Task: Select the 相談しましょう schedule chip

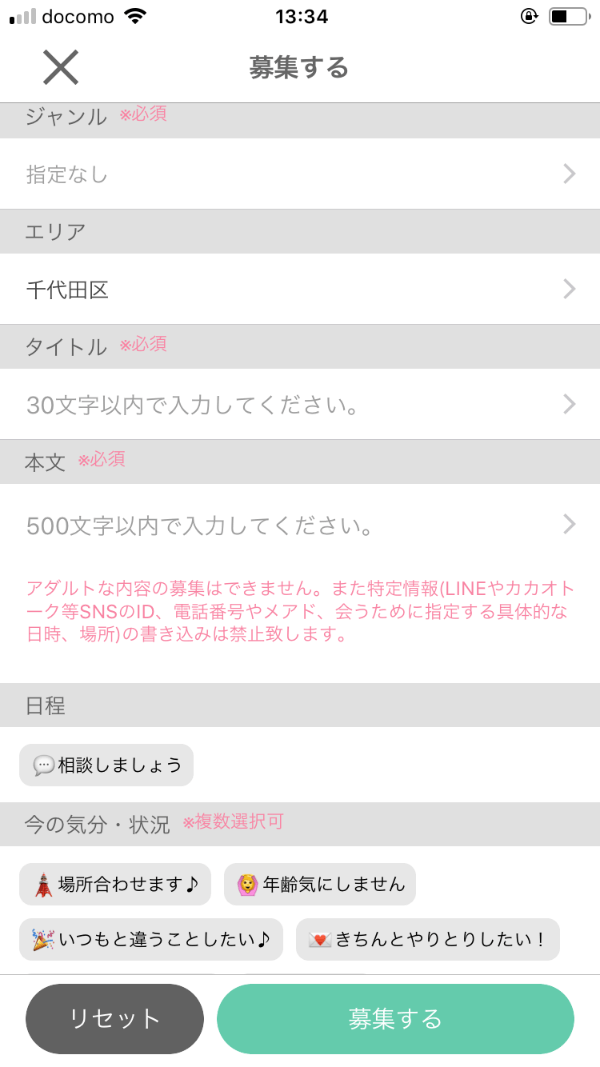Action: click(106, 765)
